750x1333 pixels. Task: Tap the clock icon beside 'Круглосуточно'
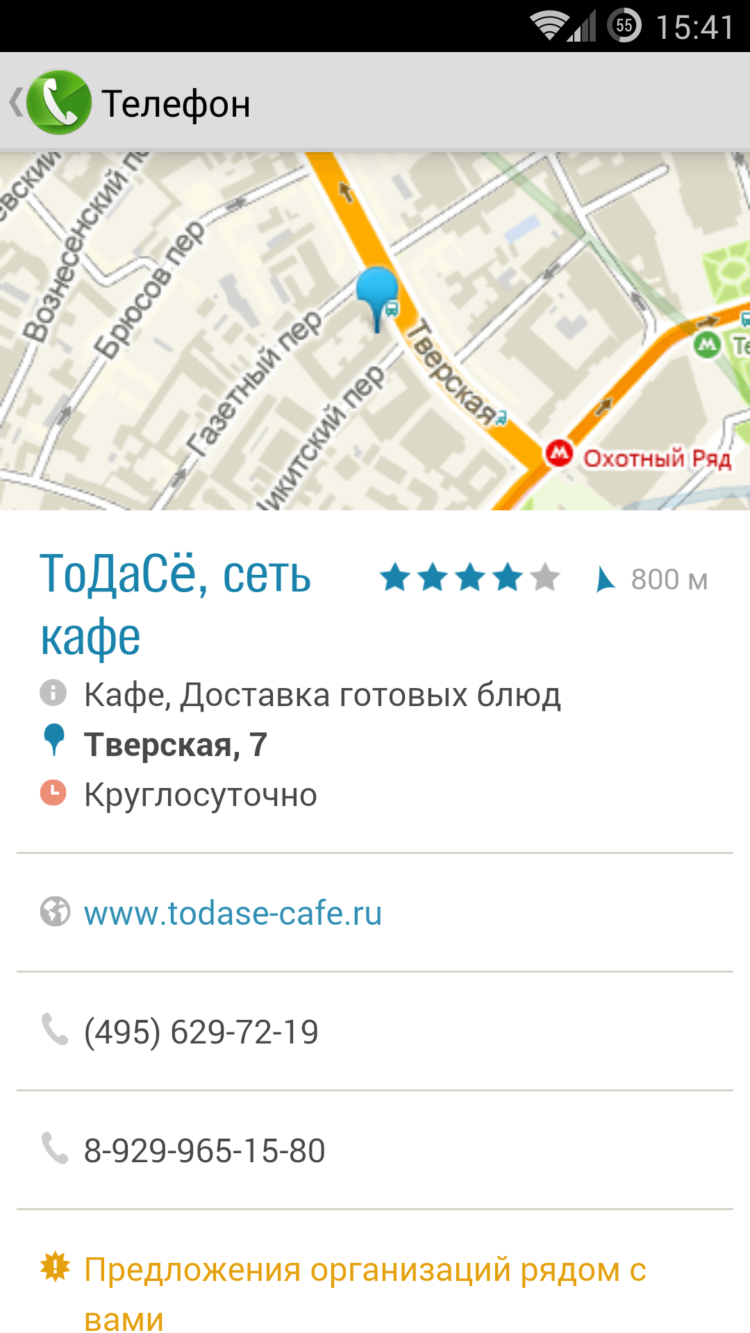coord(53,792)
